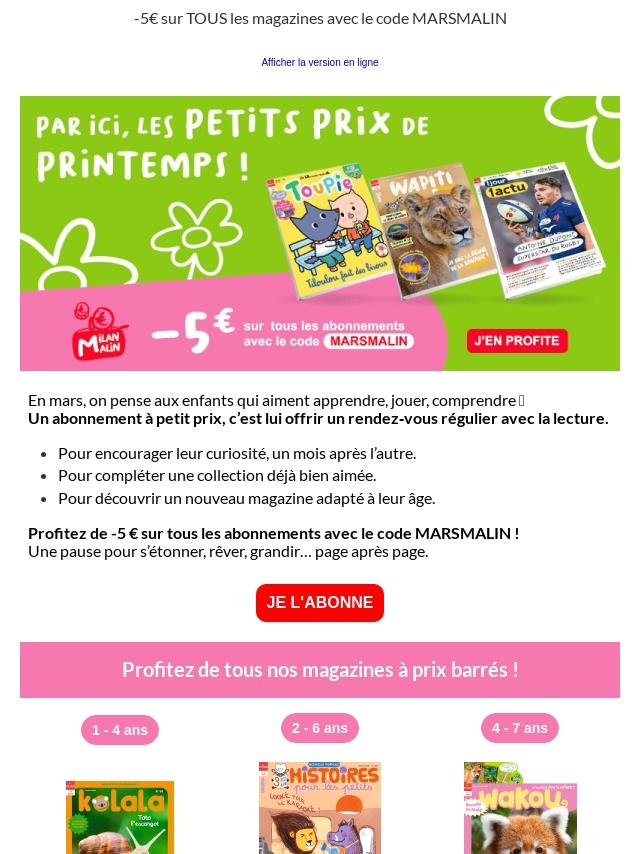Pick the 4 - 7 ans age chip
Viewport: 640px width, 854px height.
point(520,728)
